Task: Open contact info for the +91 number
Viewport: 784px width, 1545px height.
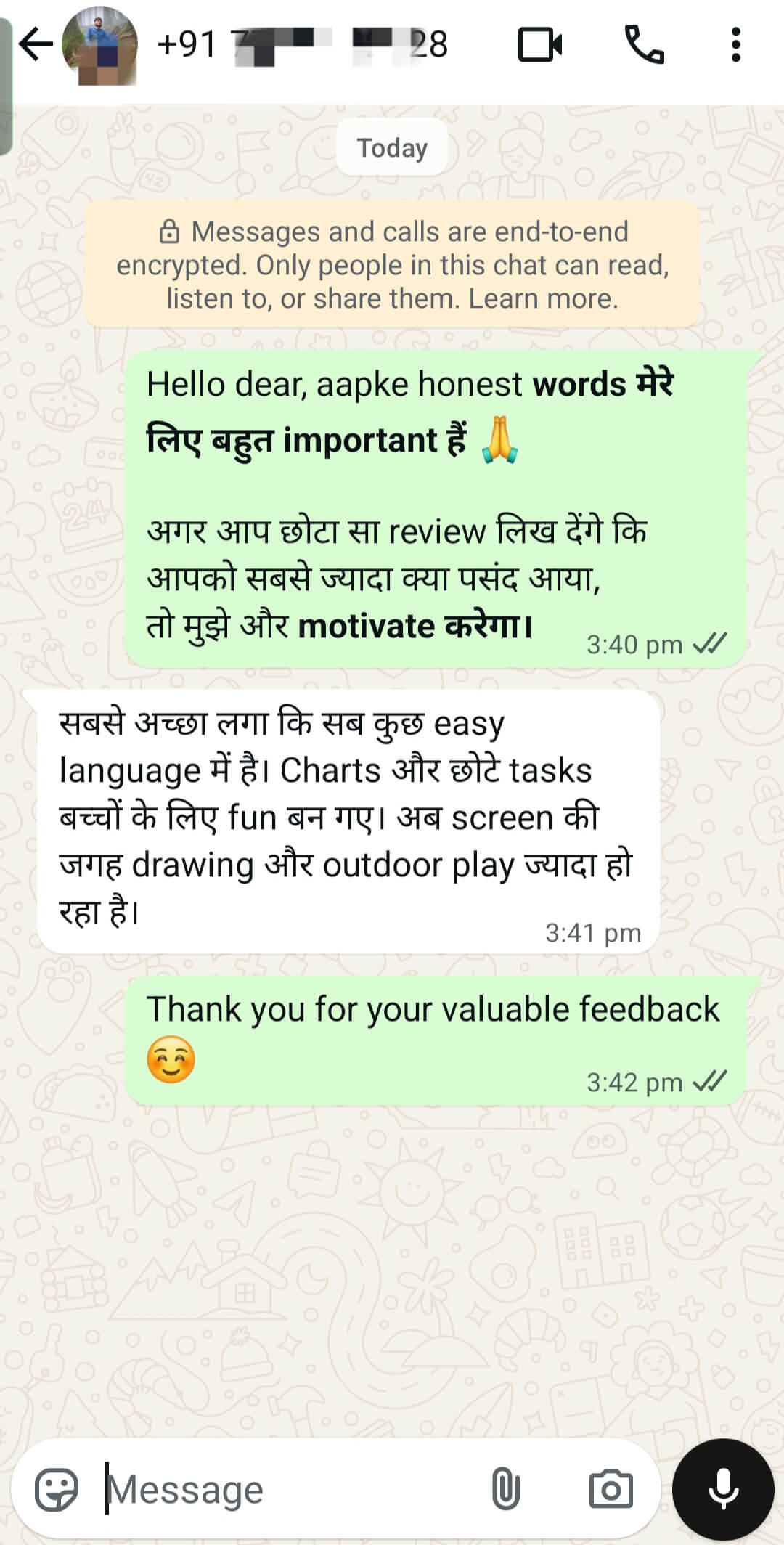Action: [301, 45]
